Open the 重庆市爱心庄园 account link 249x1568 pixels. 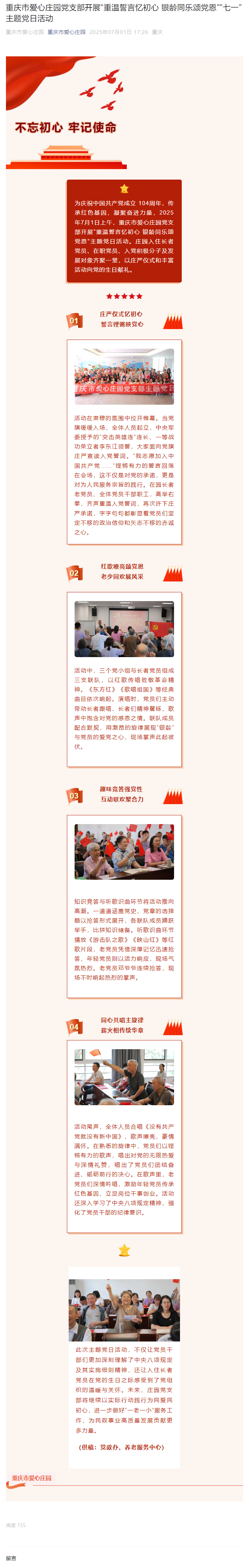pos(66,32)
